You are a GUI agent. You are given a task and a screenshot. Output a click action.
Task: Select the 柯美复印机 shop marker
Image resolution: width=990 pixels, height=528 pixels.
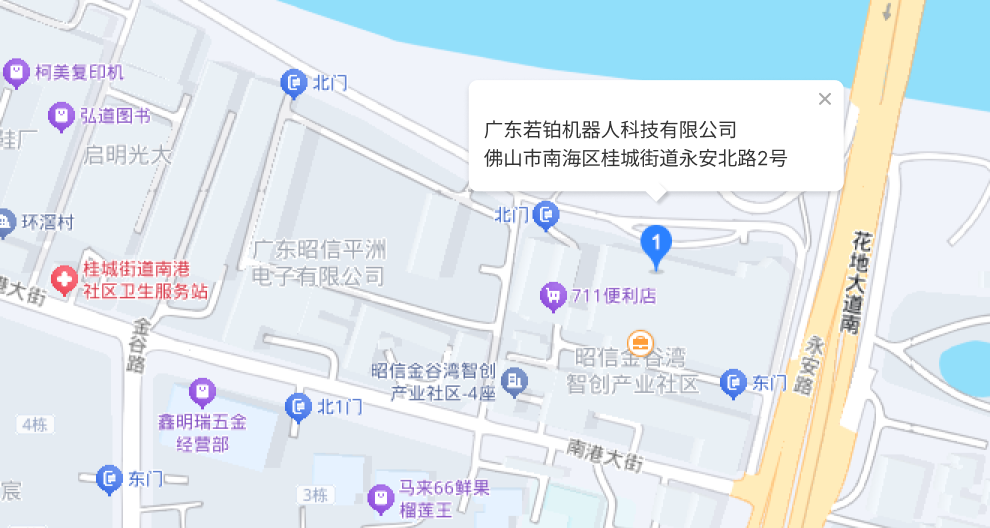click(16, 72)
